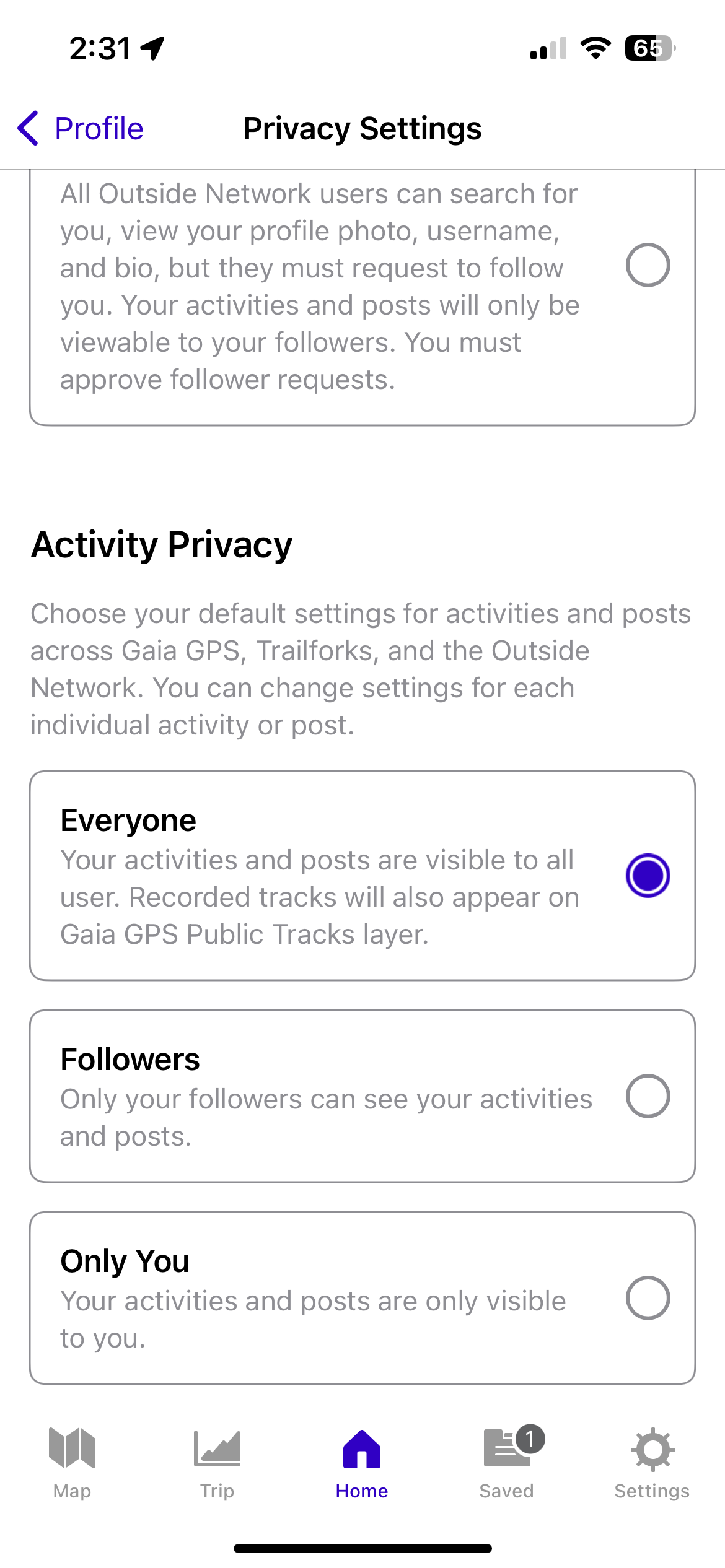
Task: Tap the Home tab
Action: (362, 1463)
